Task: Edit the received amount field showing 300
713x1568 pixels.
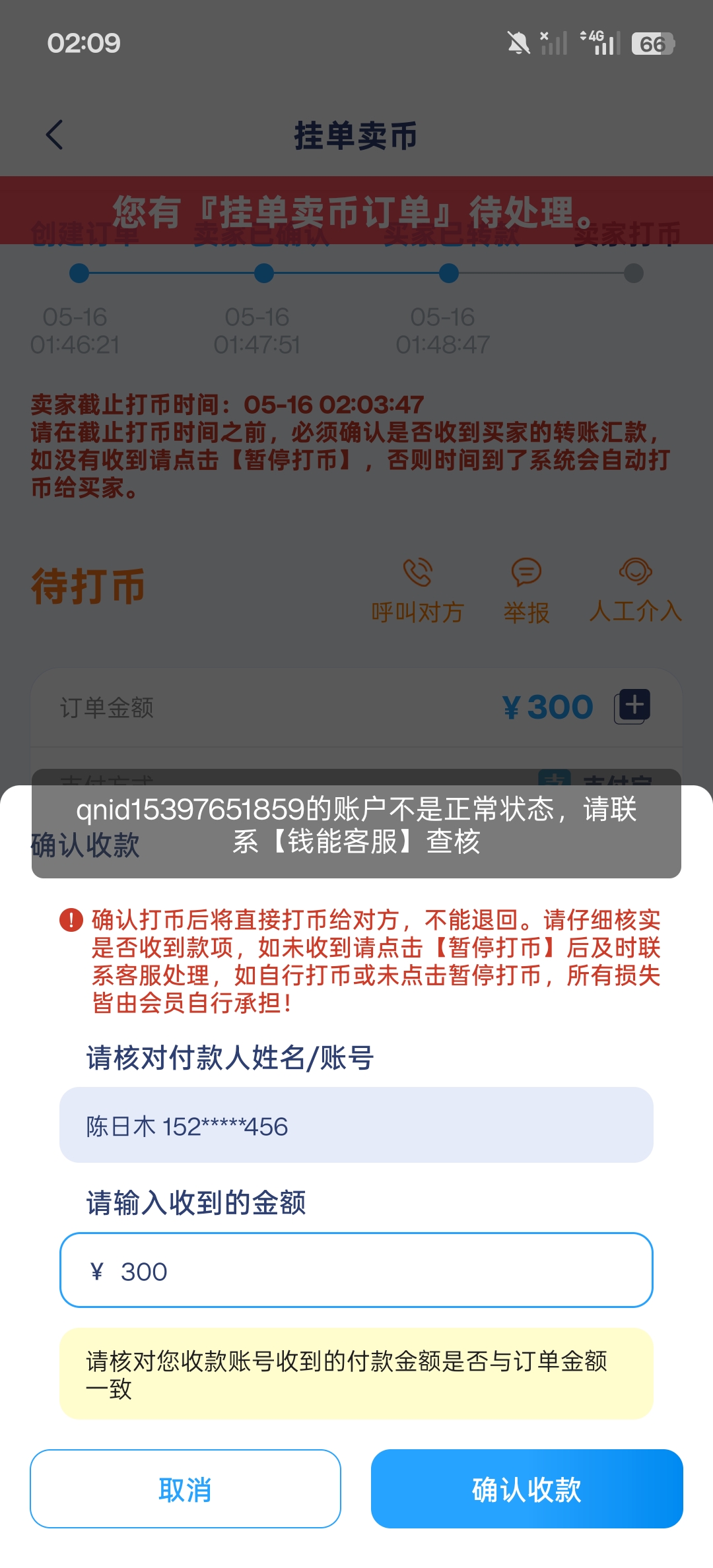Action: pos(356,1270)
